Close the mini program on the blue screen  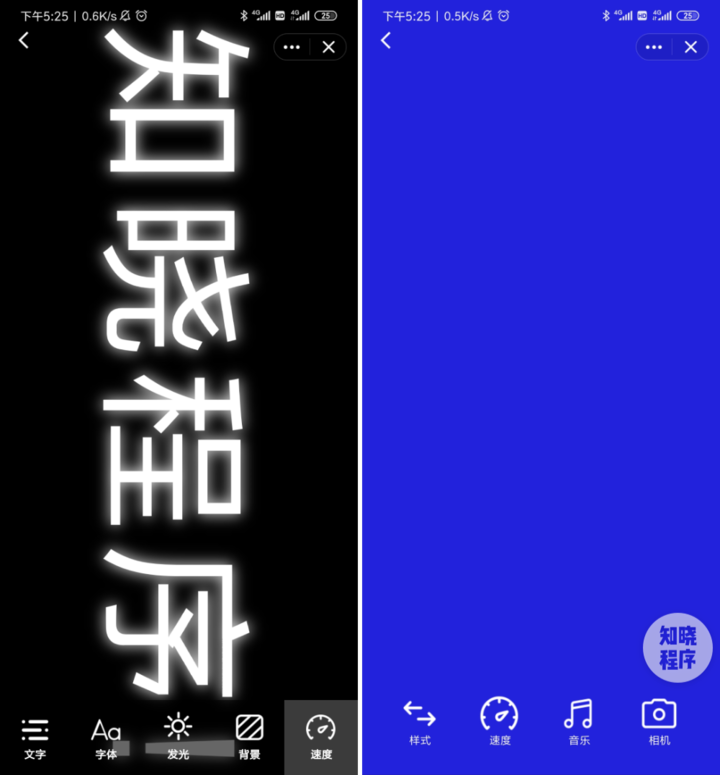[x=690, y=47]
